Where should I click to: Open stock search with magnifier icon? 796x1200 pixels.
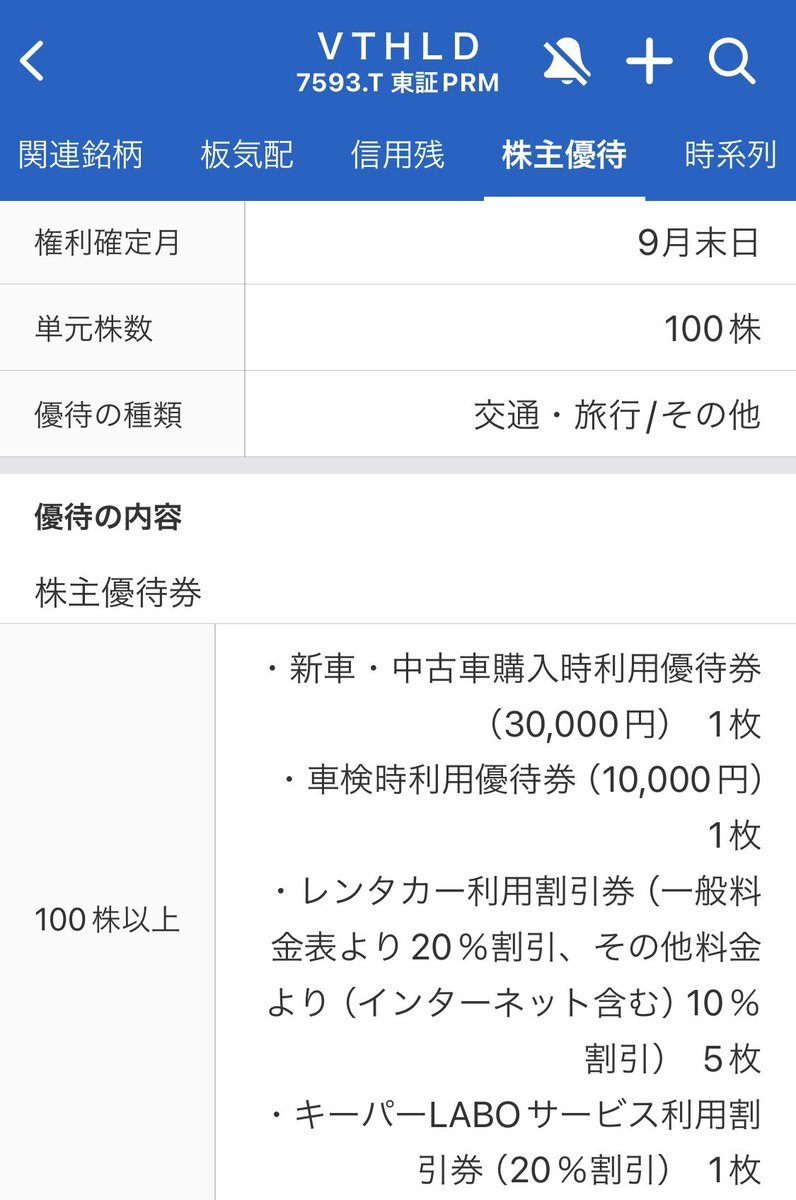click(733, 62)
